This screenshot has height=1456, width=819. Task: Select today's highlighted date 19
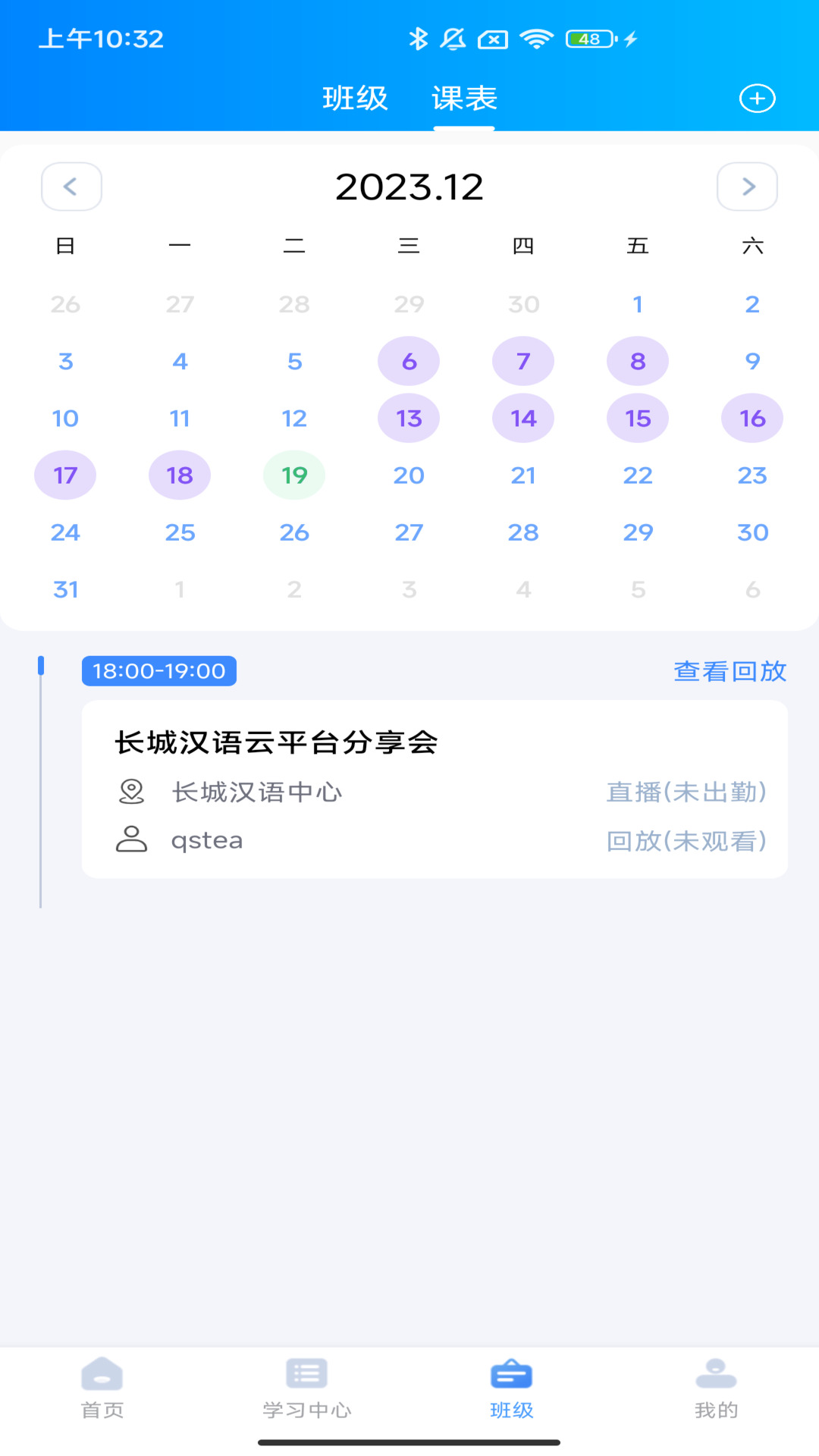[294, 475]
